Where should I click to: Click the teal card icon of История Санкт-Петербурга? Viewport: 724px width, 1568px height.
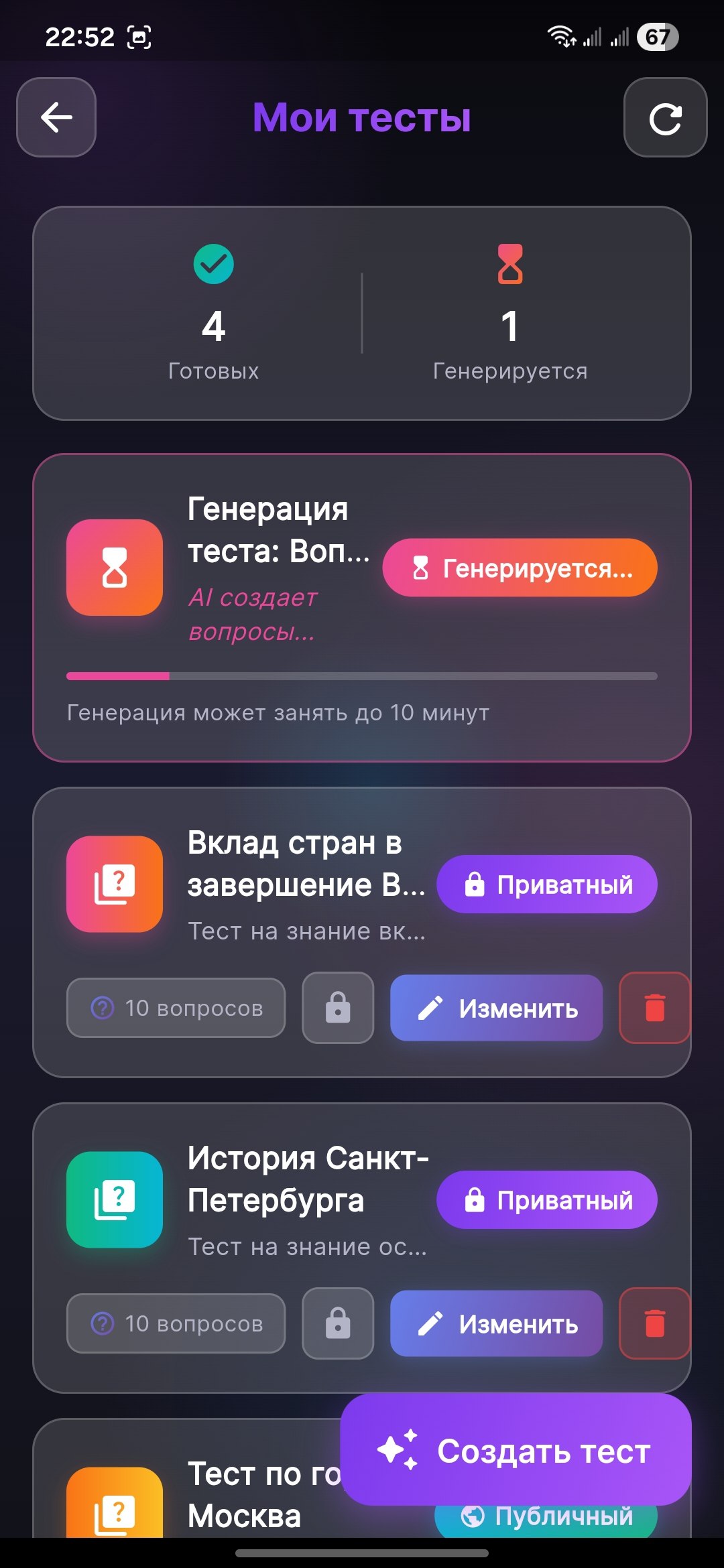114,1199
